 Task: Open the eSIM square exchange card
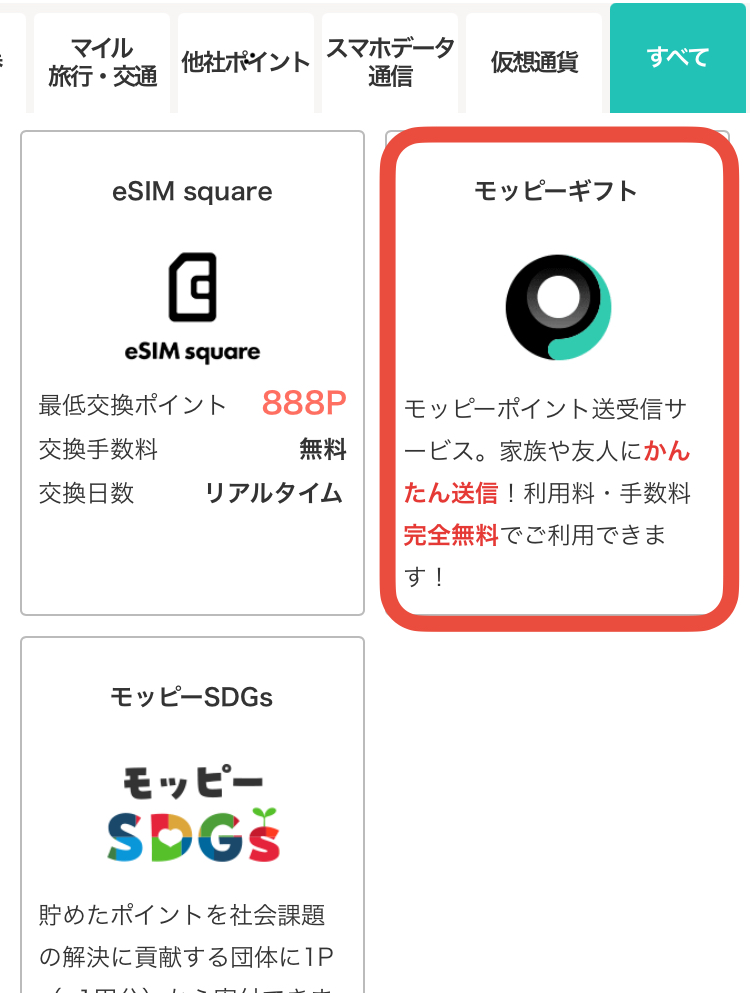click(x=192, y=372)
